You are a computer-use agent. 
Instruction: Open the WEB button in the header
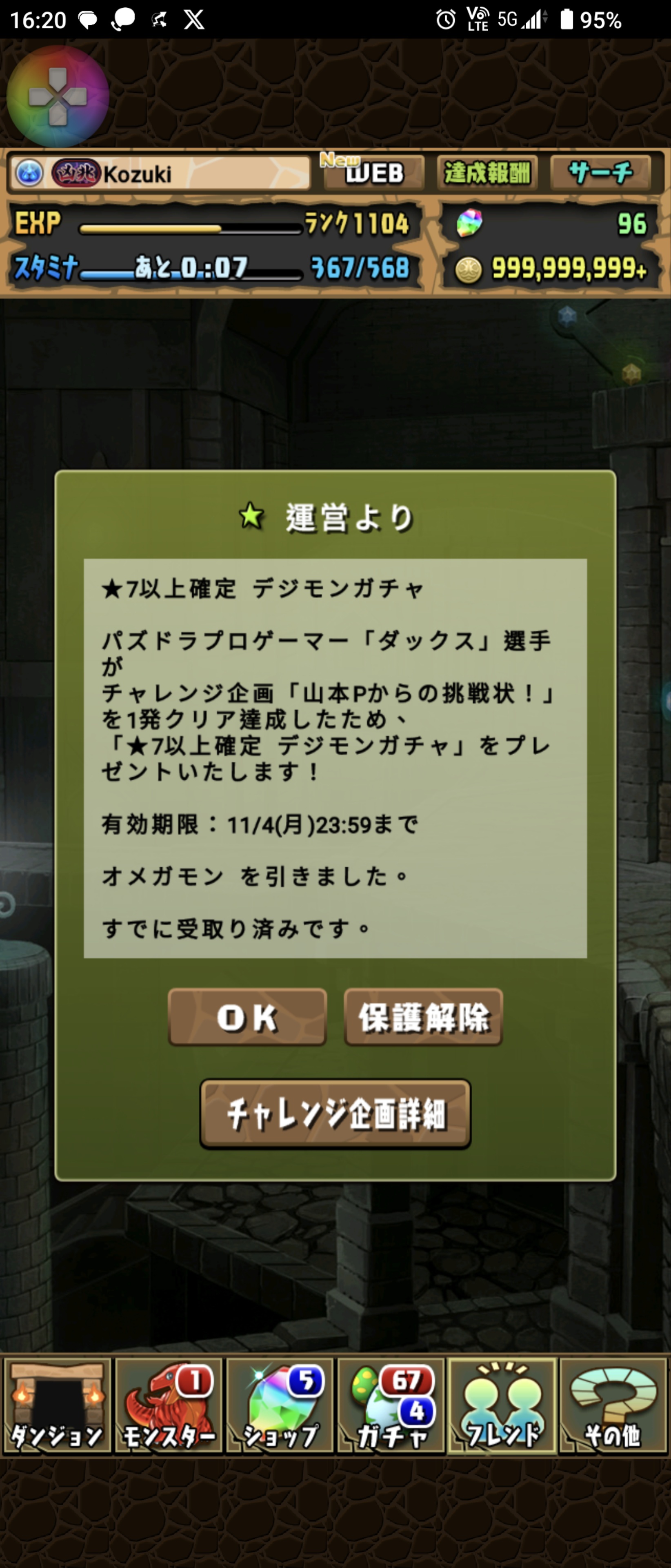[373, 174]
